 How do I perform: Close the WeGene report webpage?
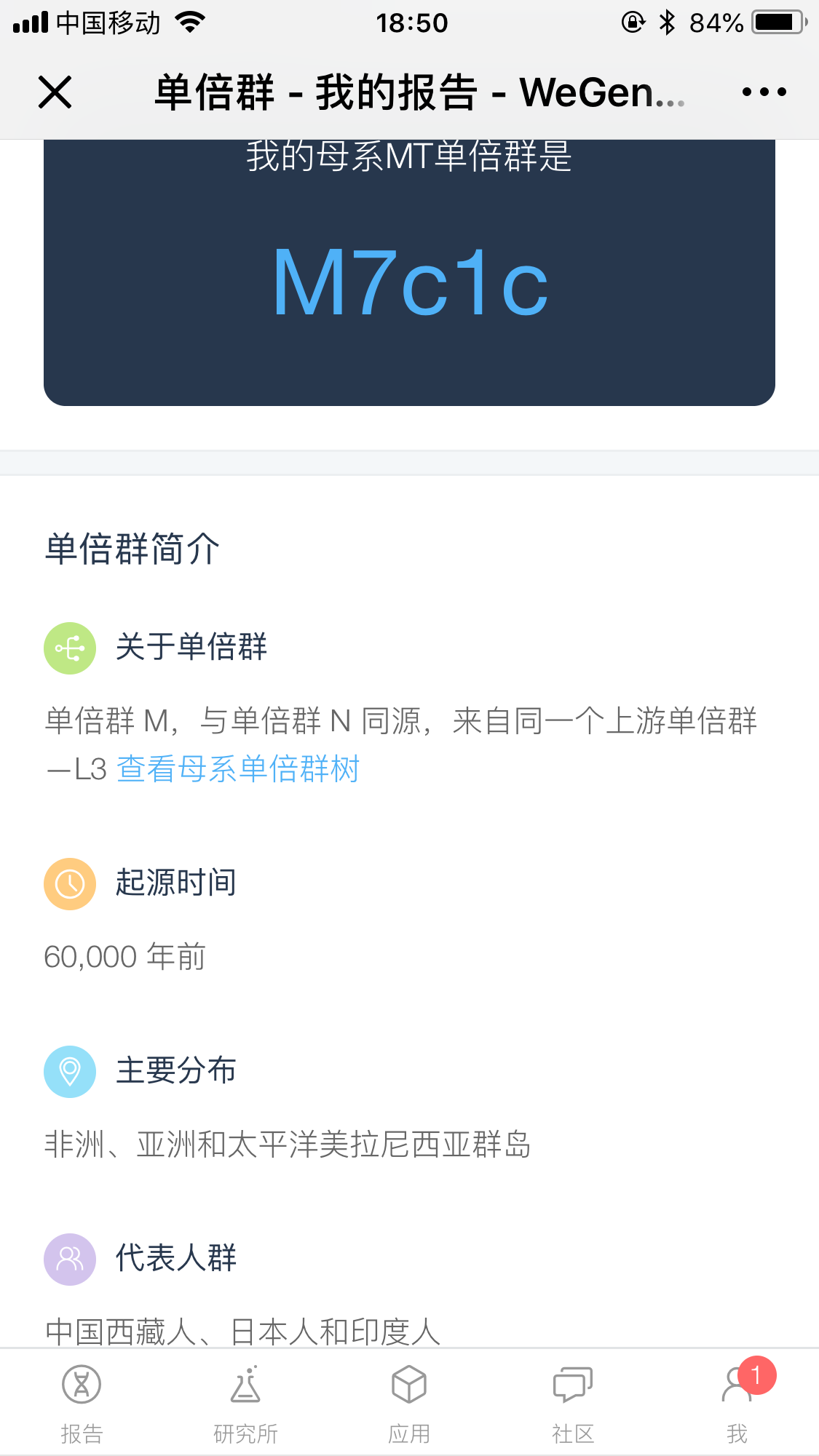click(55, 92)
